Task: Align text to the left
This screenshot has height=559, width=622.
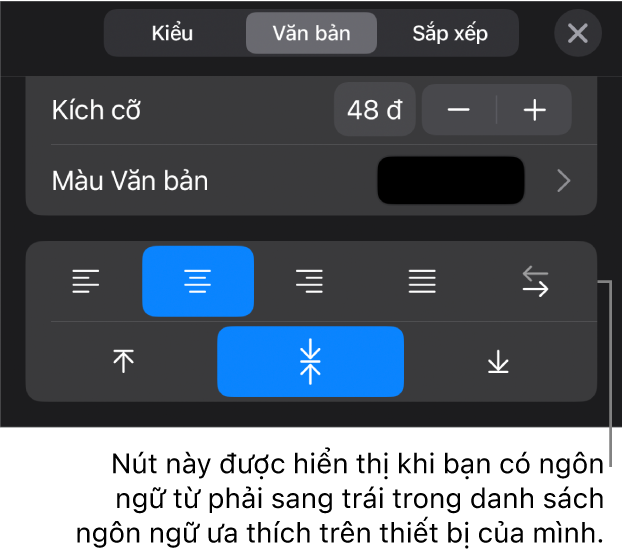Action: (x=86, y=282)
